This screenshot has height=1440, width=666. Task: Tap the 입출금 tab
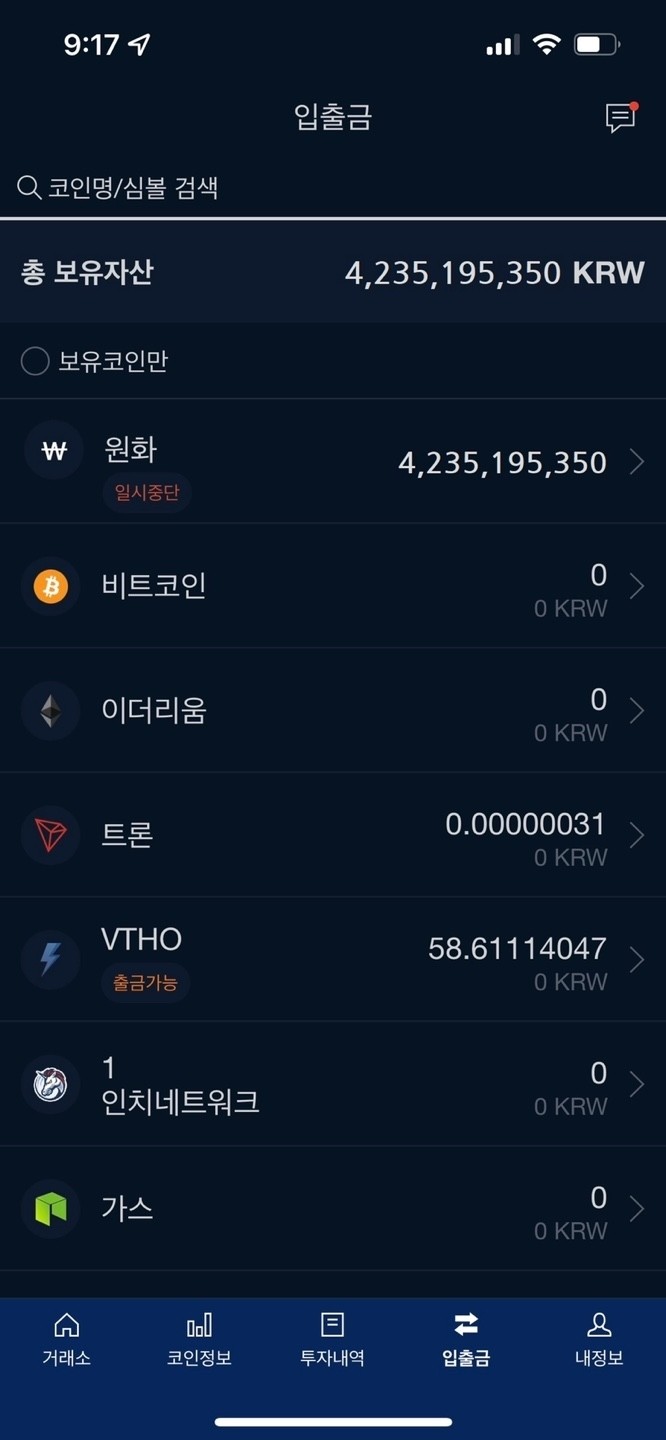(466, 1339)
